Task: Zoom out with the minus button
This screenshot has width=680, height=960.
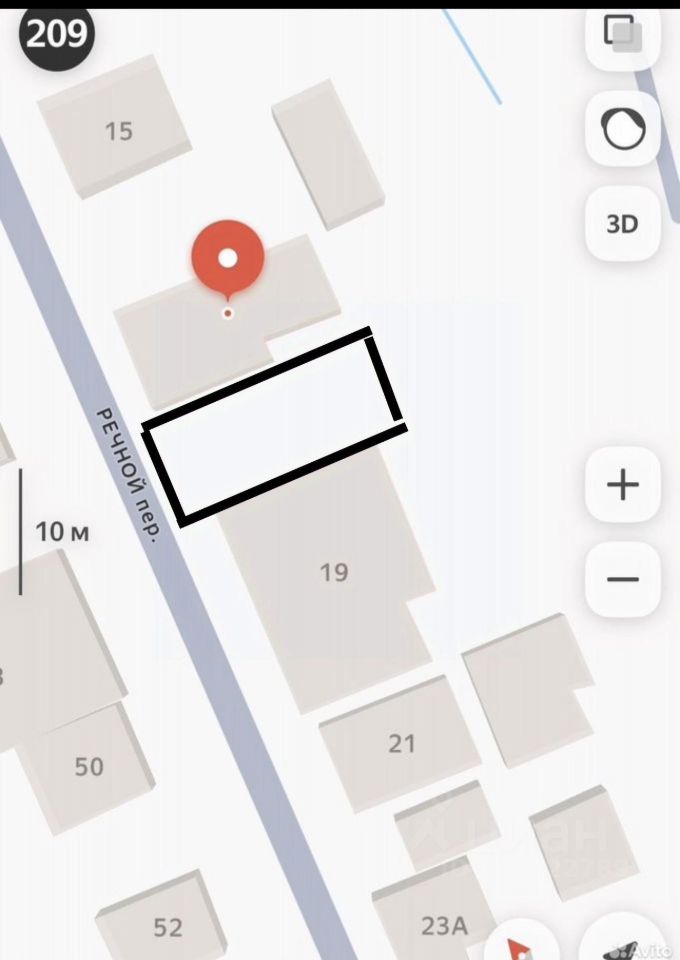Action: pos(622,579)
